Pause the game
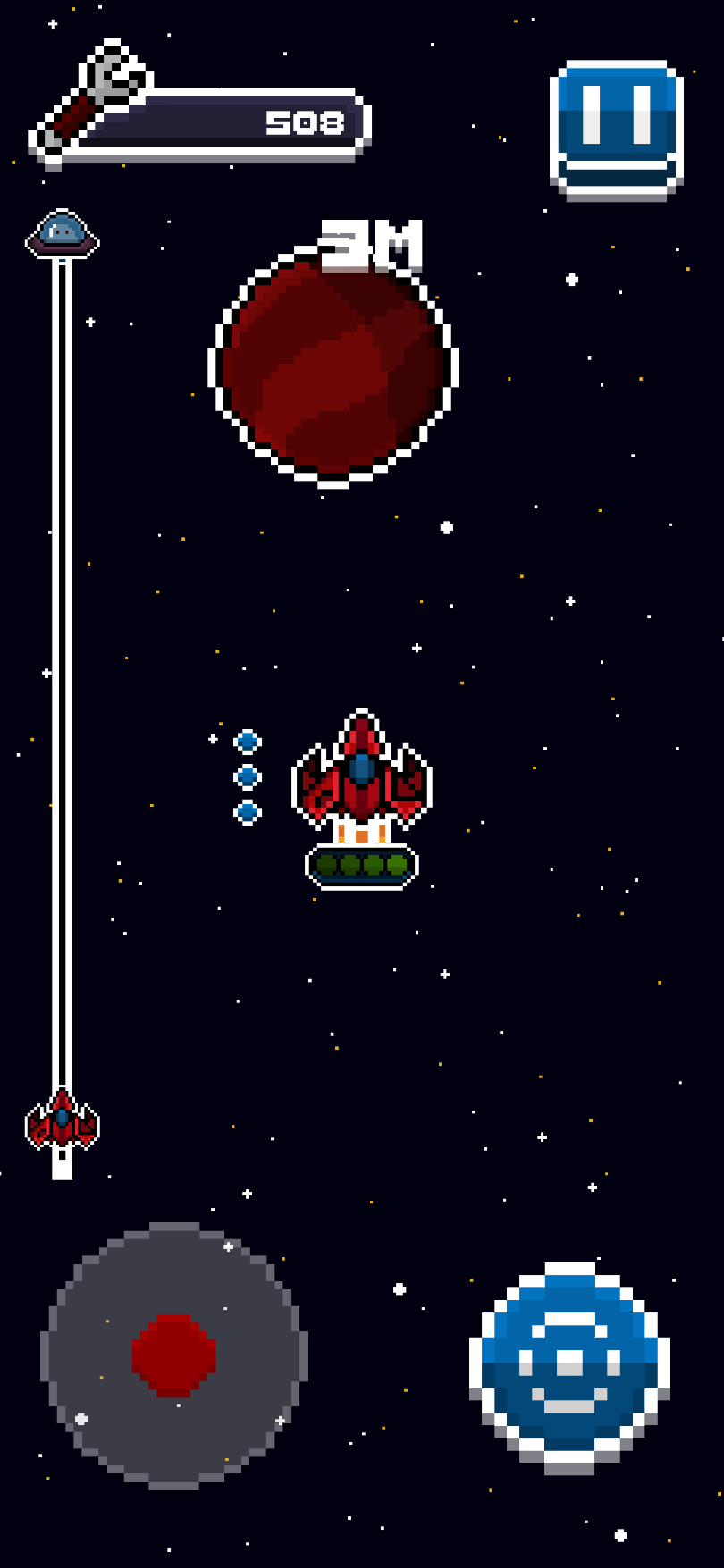The height and width of the screenshot is (1568, 724). (617, 130)
